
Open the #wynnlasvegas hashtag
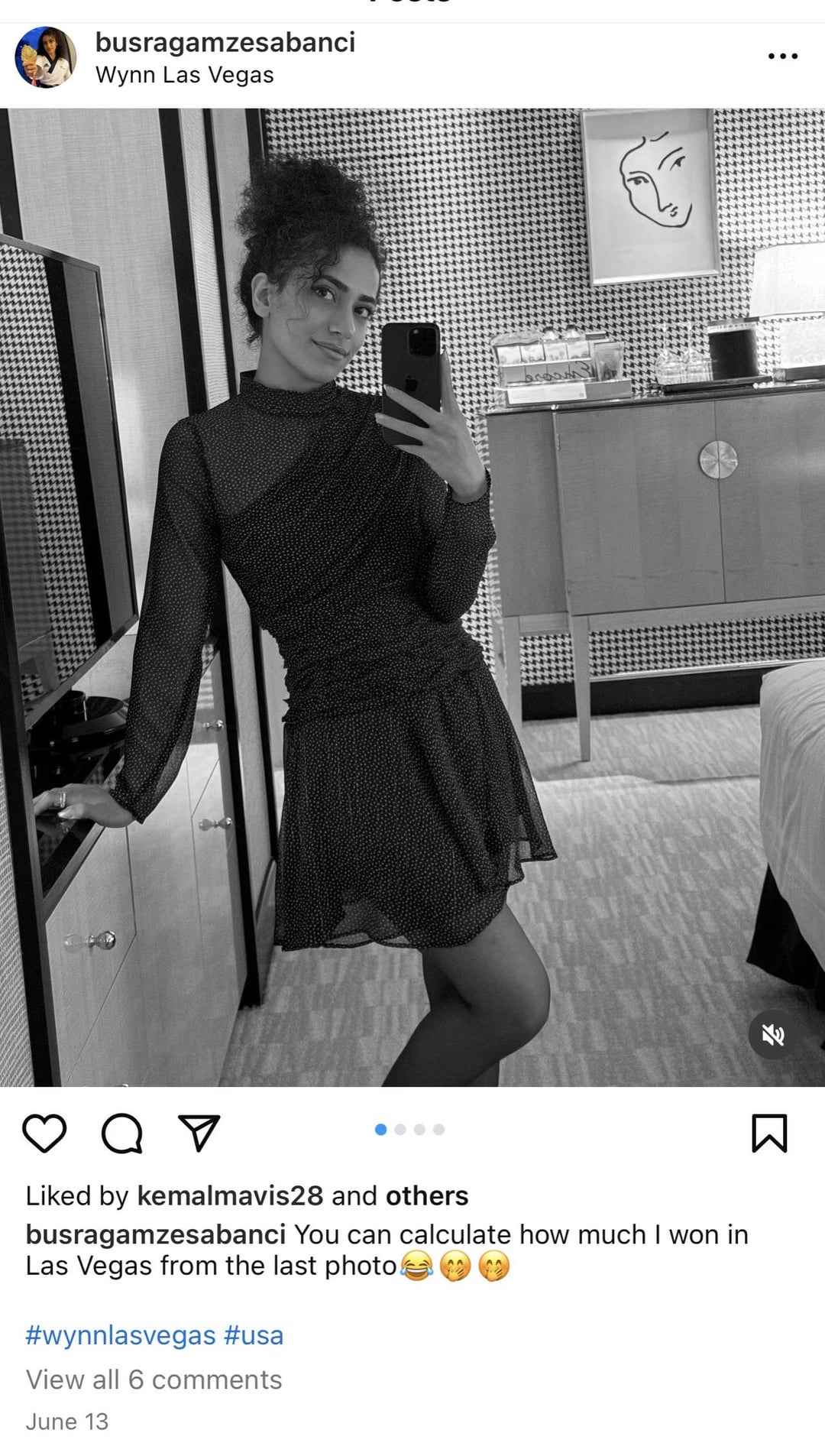(x=120, y=1335)
